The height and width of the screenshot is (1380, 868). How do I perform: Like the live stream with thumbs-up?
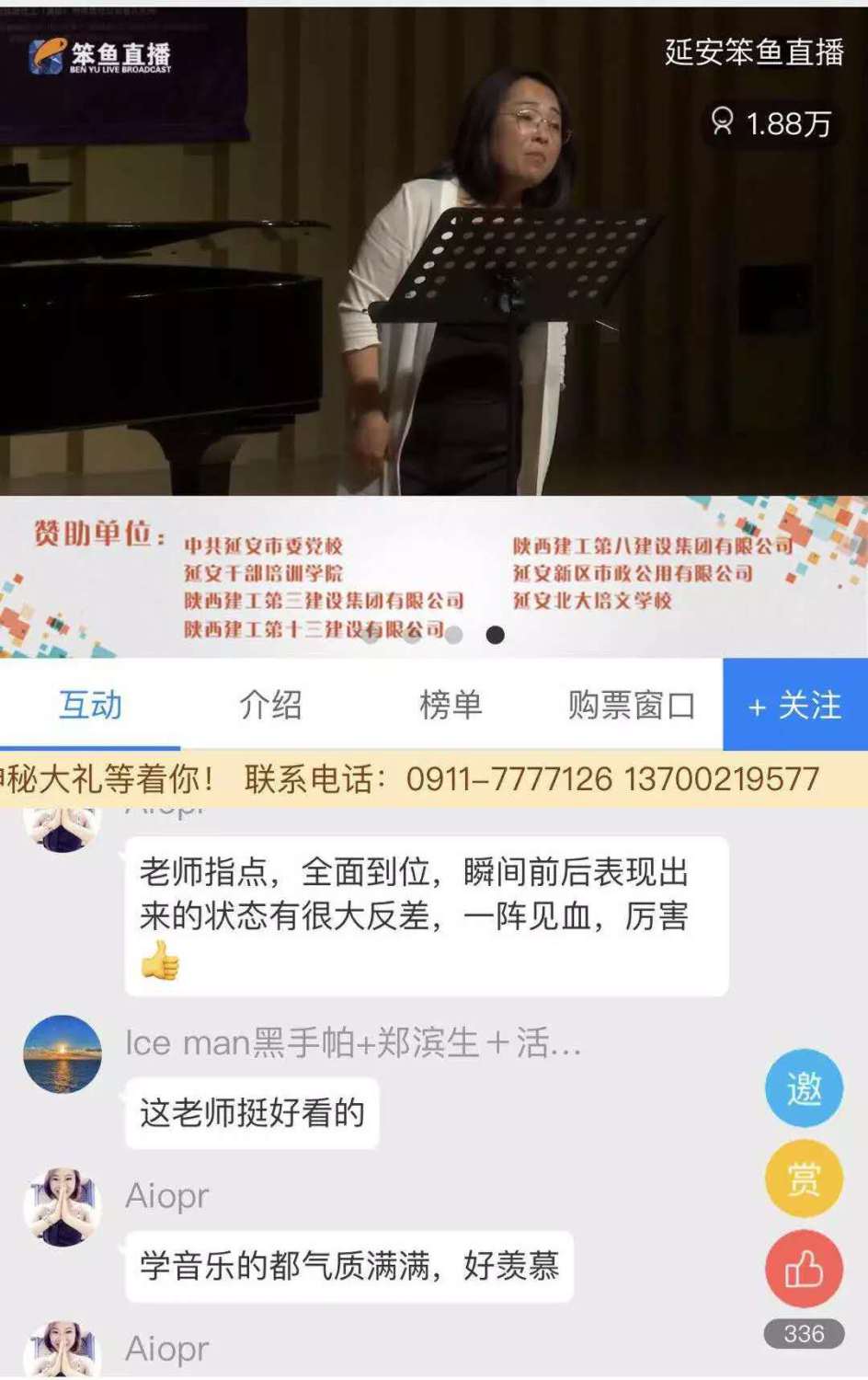point(804,1270)
